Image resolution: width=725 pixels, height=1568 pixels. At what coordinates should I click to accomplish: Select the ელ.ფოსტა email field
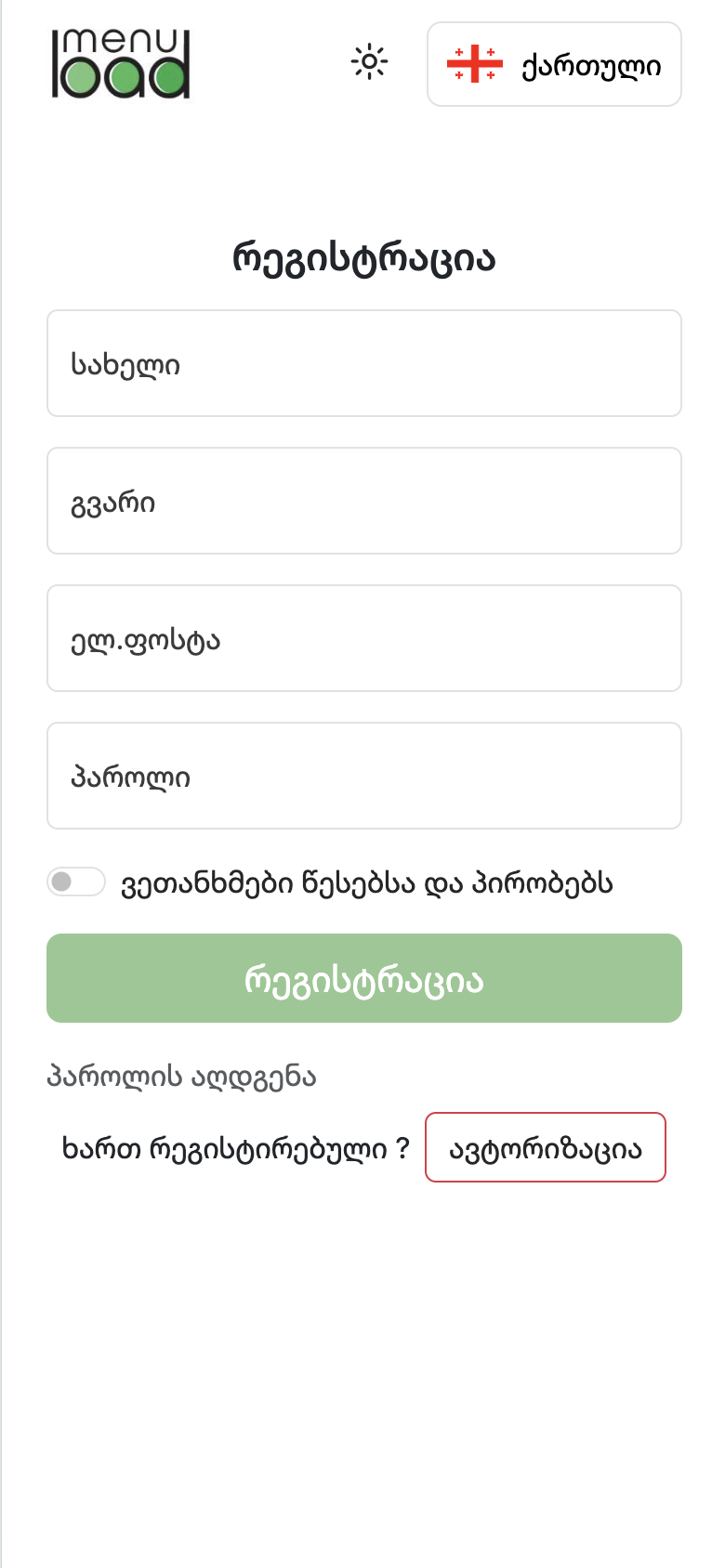pos(364,638)
